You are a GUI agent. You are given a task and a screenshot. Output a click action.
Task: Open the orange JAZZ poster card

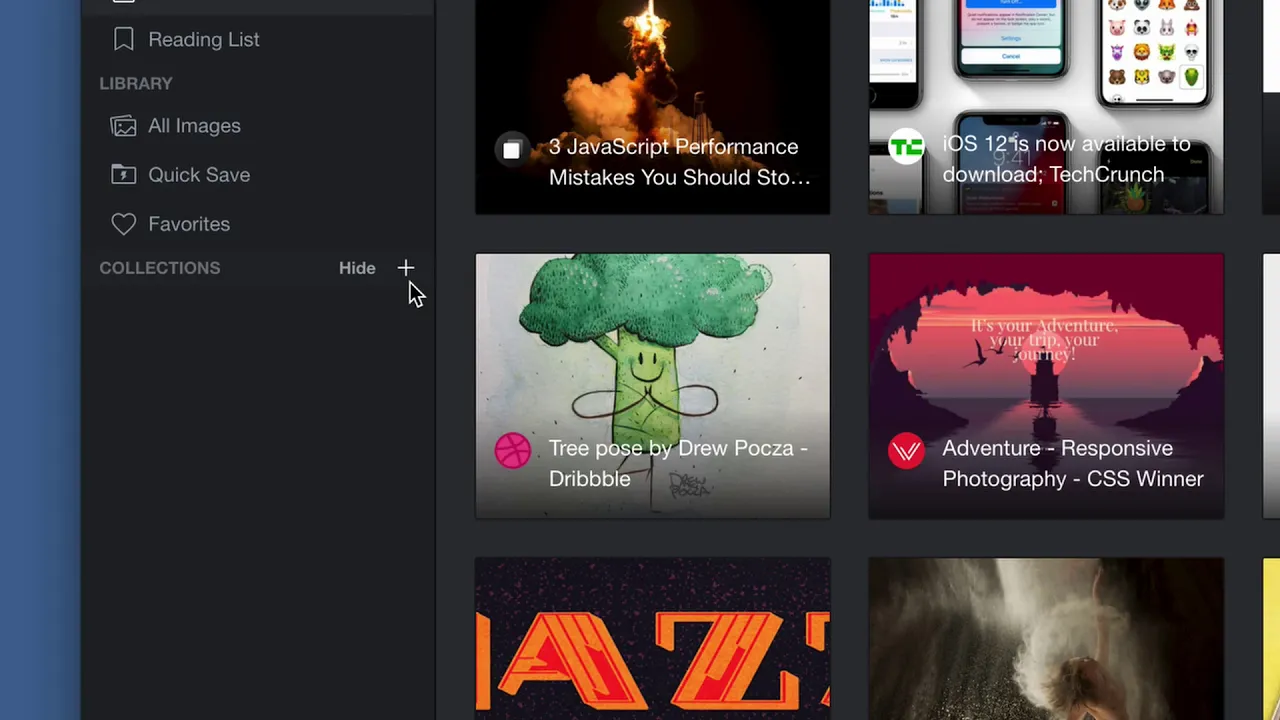click(x=652, y=640)
